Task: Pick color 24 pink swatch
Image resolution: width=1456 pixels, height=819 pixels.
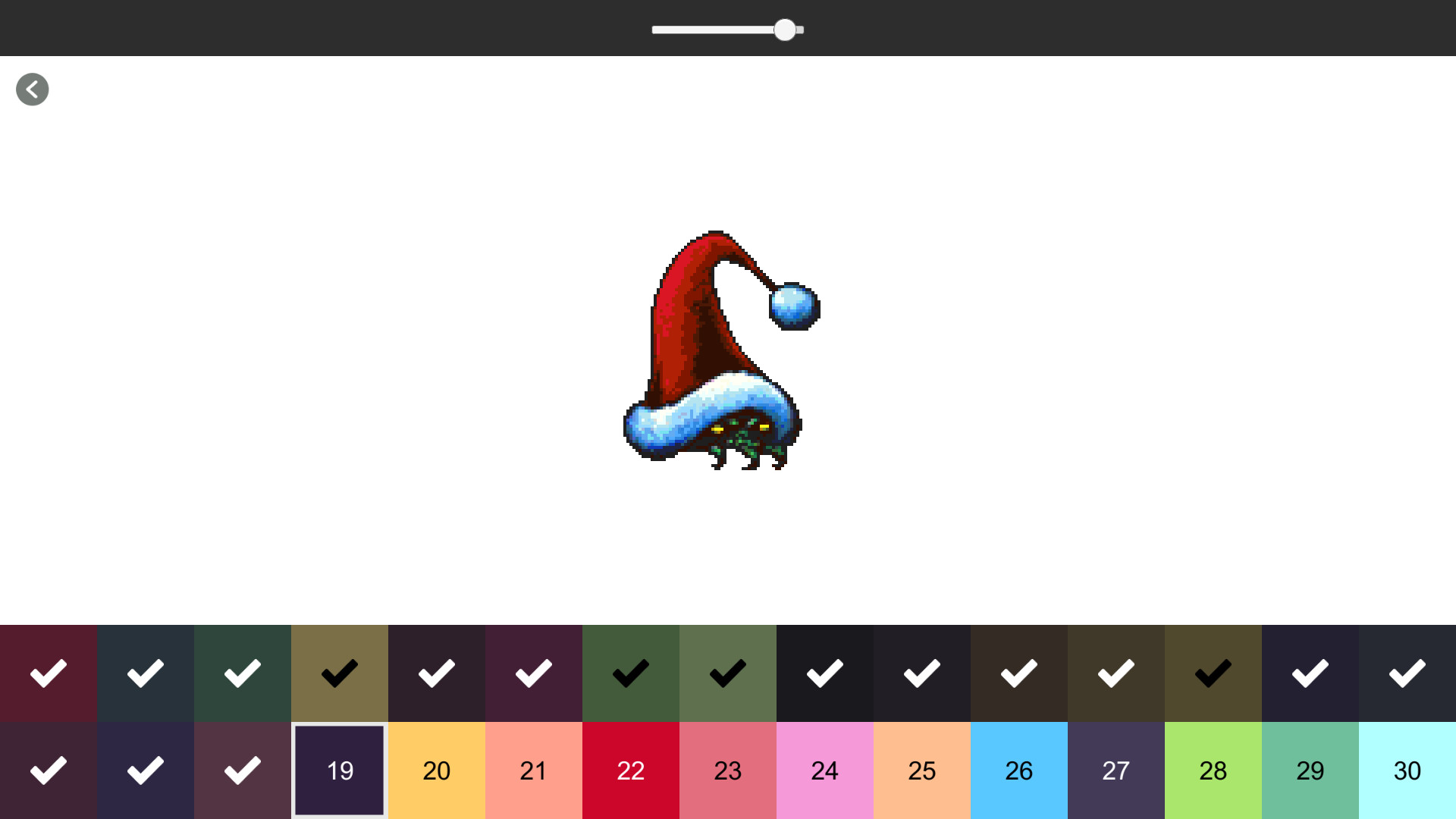Action: [825, 770]
